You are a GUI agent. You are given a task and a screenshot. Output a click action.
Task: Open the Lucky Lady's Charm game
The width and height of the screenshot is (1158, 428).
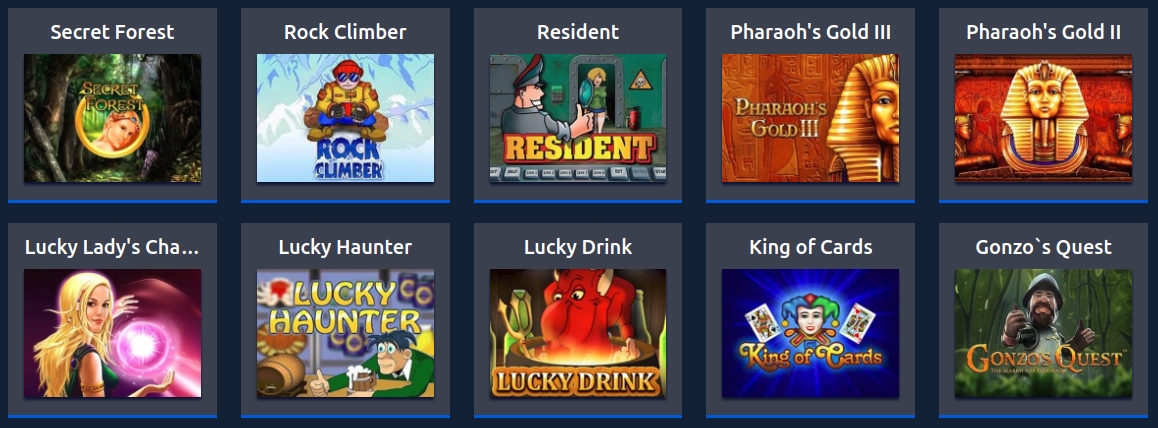pos(112,333)
